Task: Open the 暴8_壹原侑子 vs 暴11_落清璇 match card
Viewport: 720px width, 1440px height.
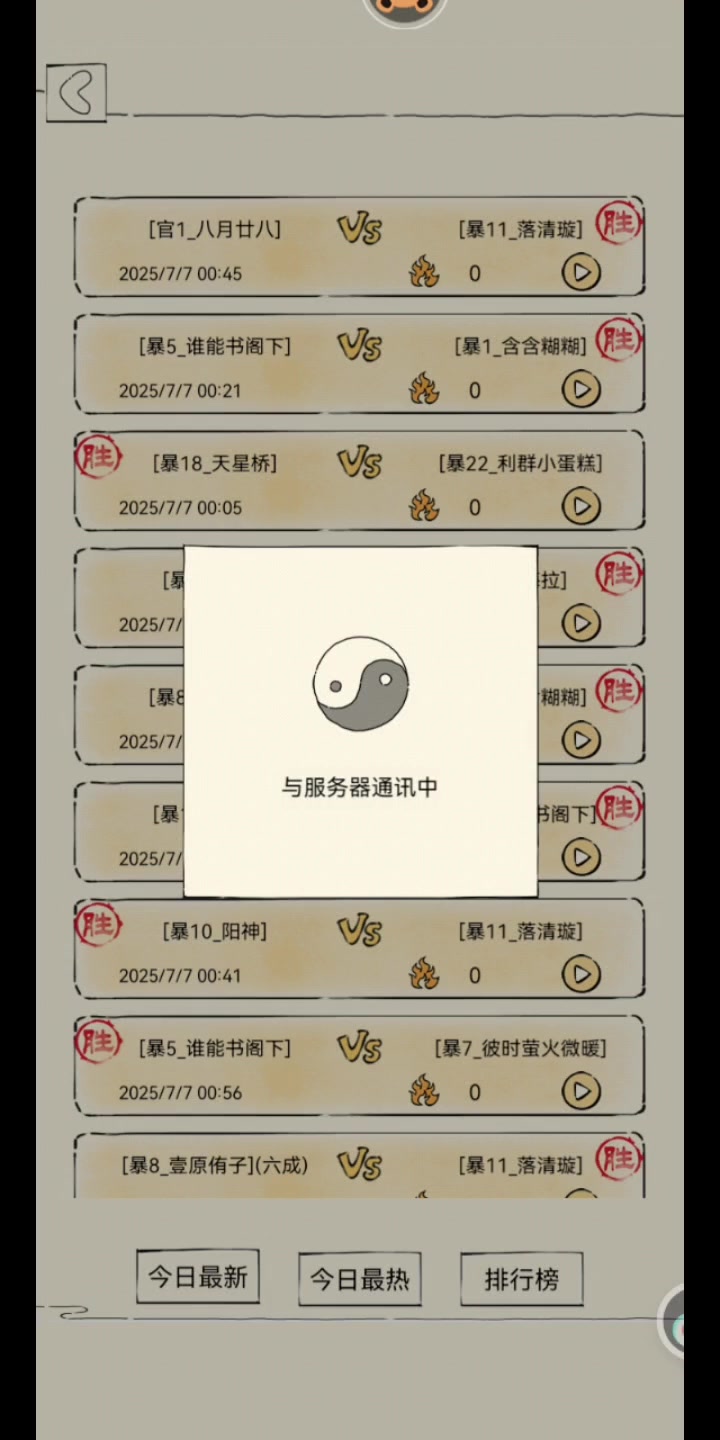Action: (360, 1166)
